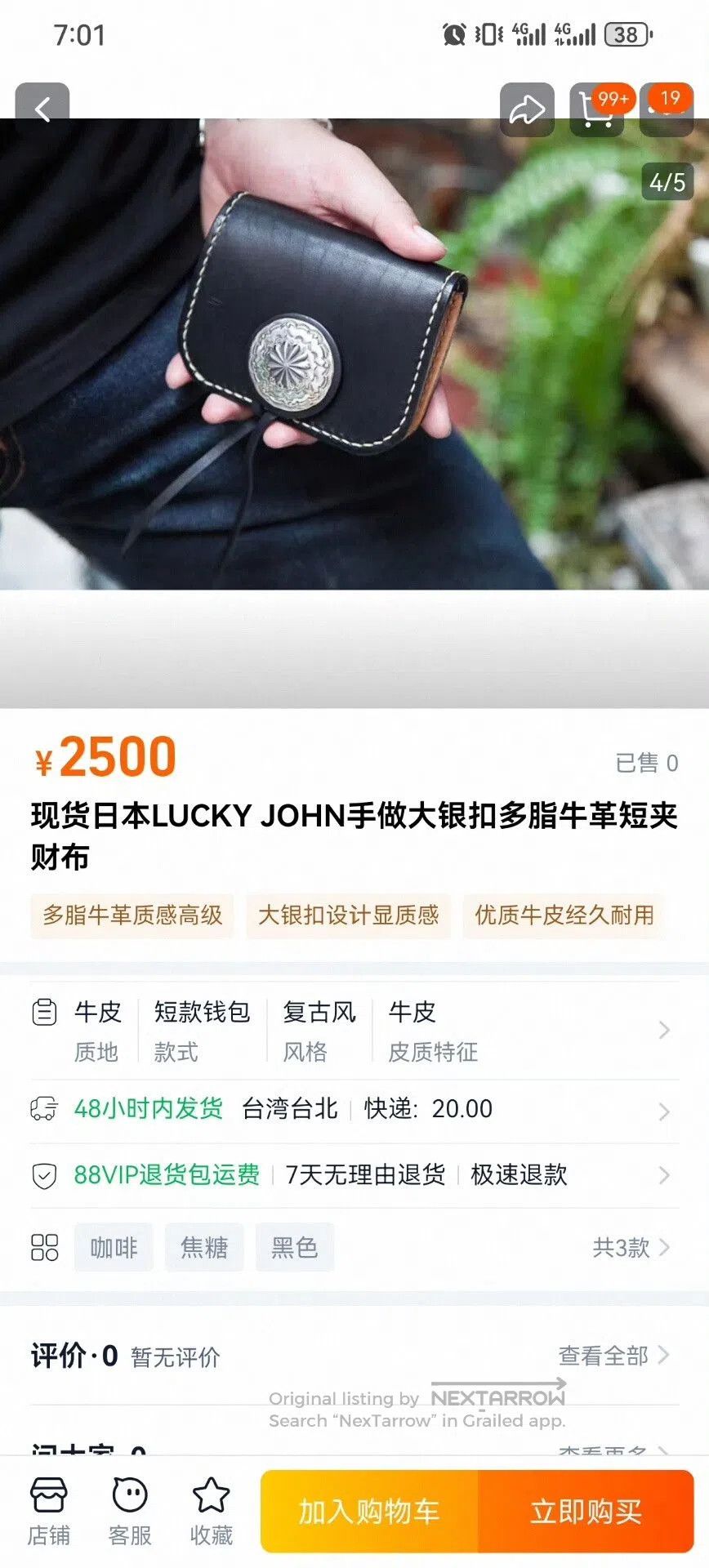The width and height of the screenshot is (709, 1568).
Task: Tap 加入购物车 to add to cart
Action: [369, 1512]
